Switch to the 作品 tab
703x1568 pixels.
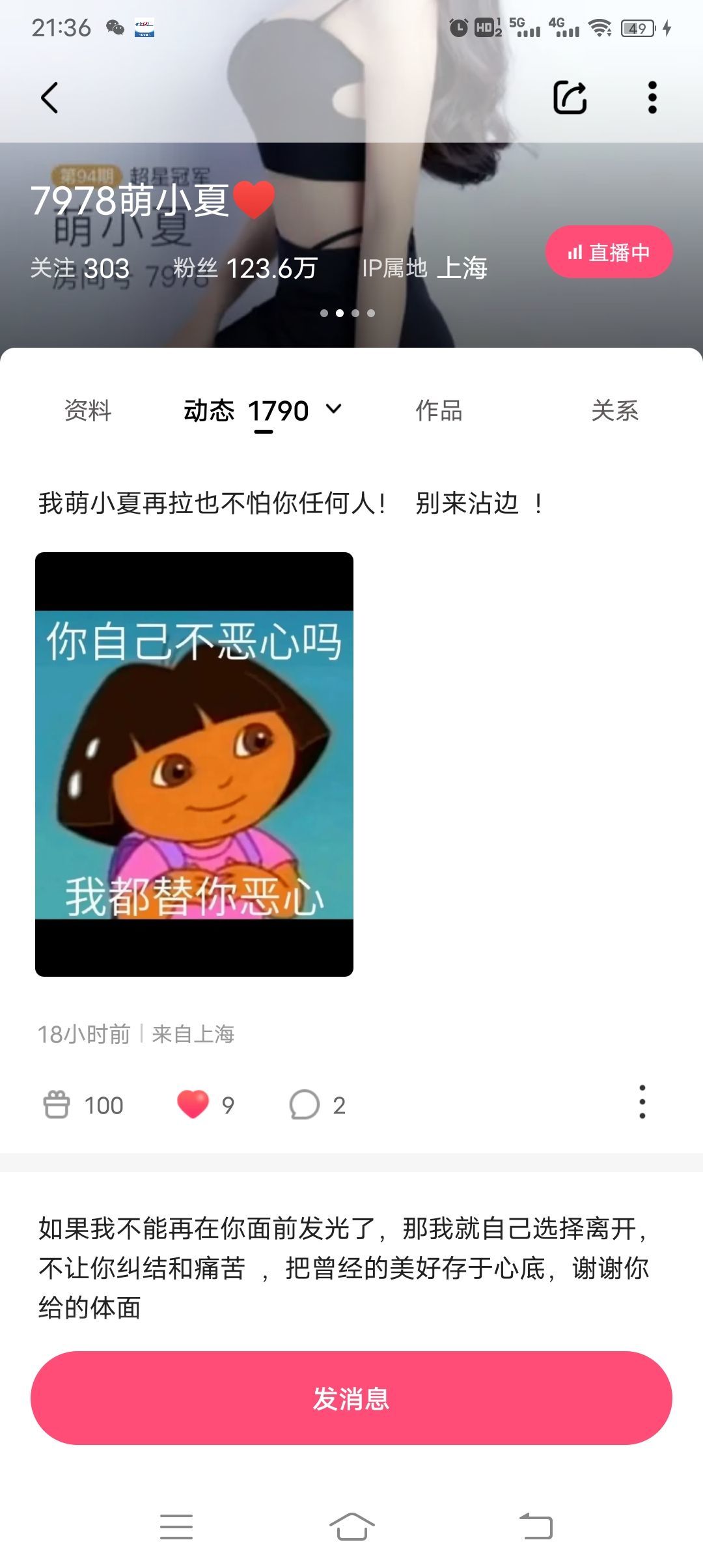pos(439,410)
